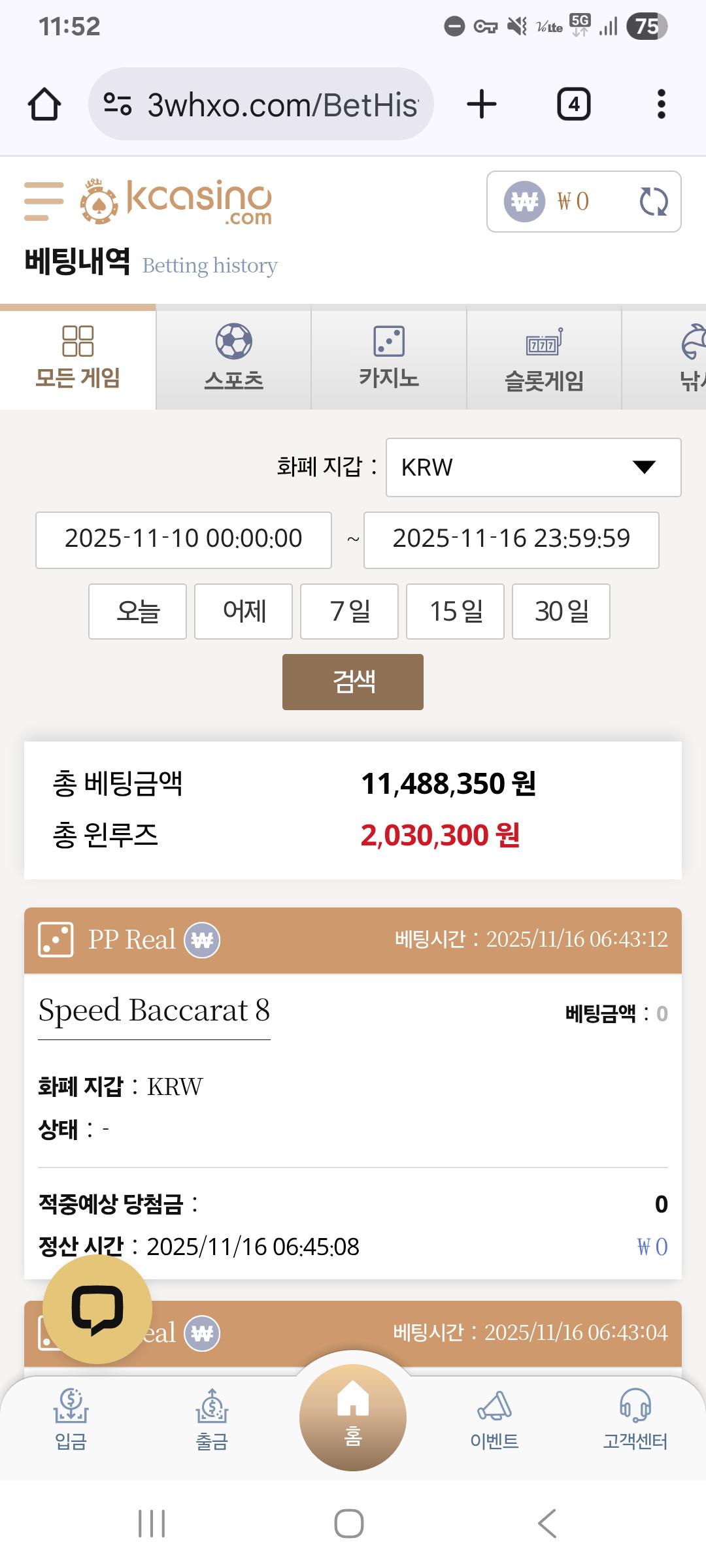Choose the 7일 range
The width and height of the screenshot is (706, 1568).
click(350, 612)
